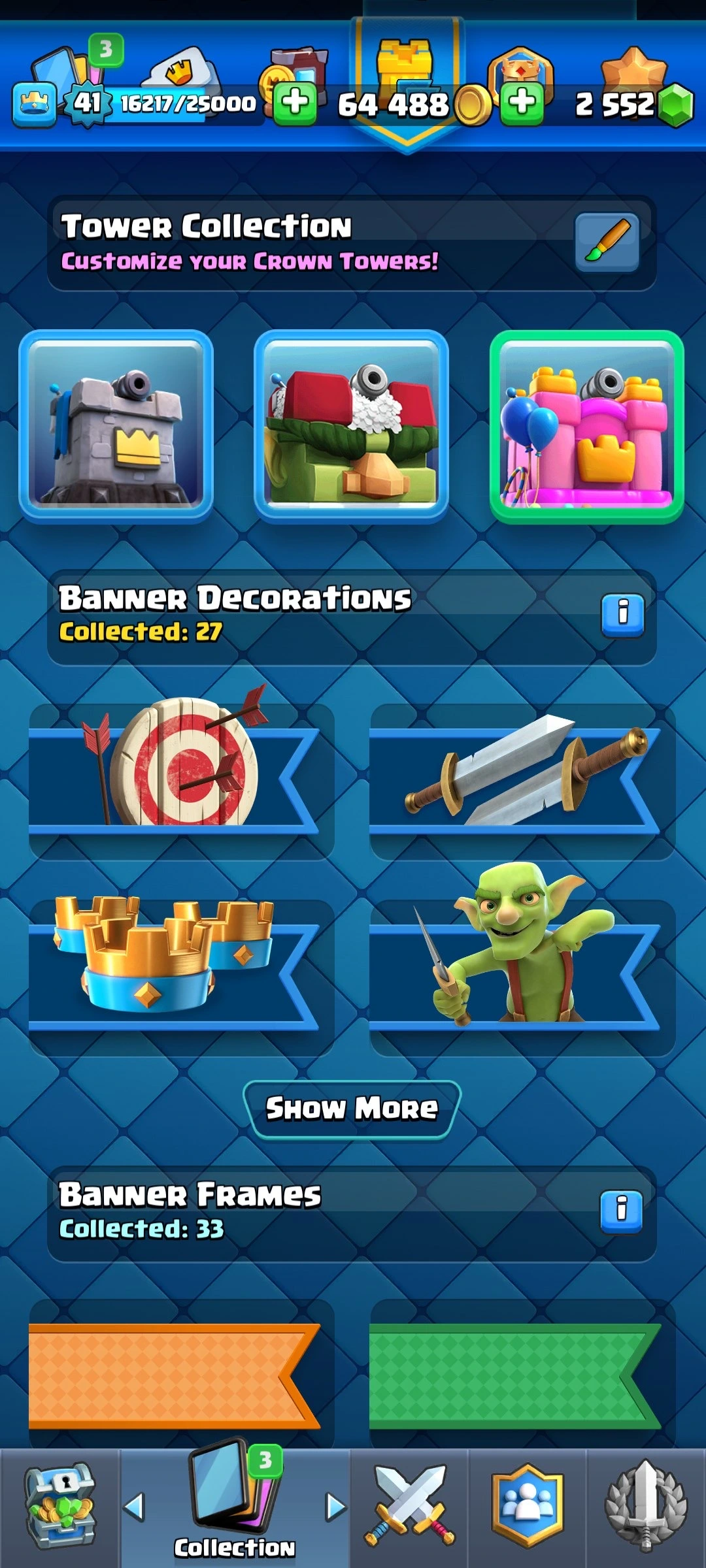The image size is (706, 1568).
Task: Open the shop chest tab
Action: point(59,1506)
